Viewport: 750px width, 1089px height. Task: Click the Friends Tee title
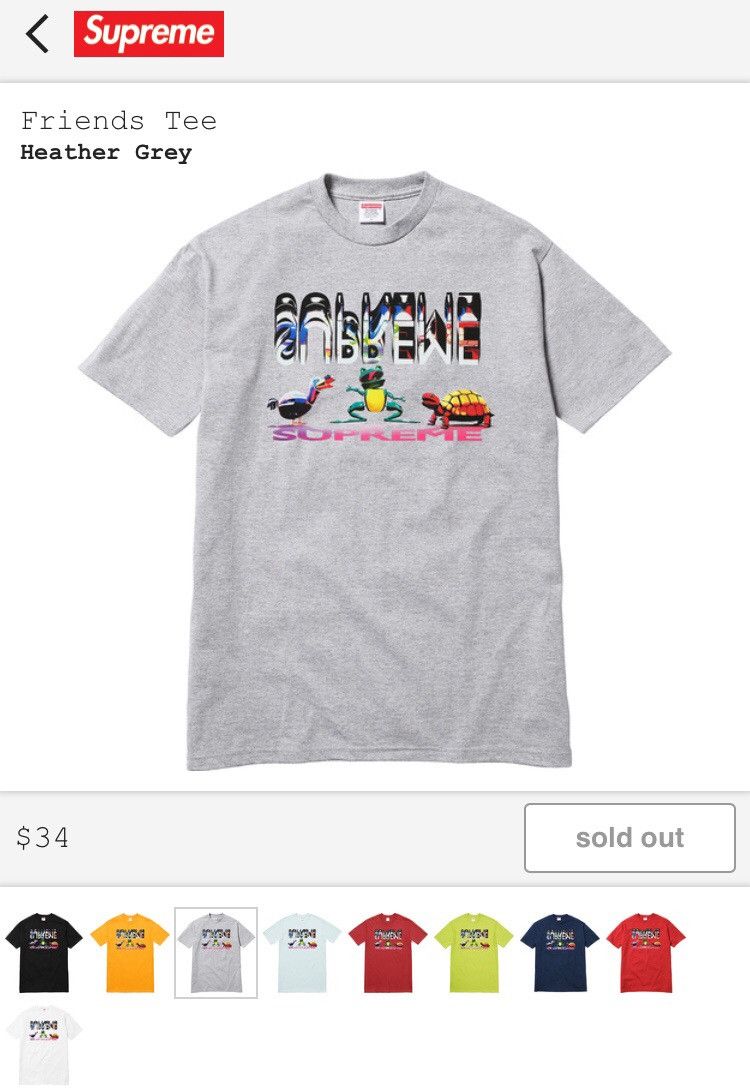point(117,121)
